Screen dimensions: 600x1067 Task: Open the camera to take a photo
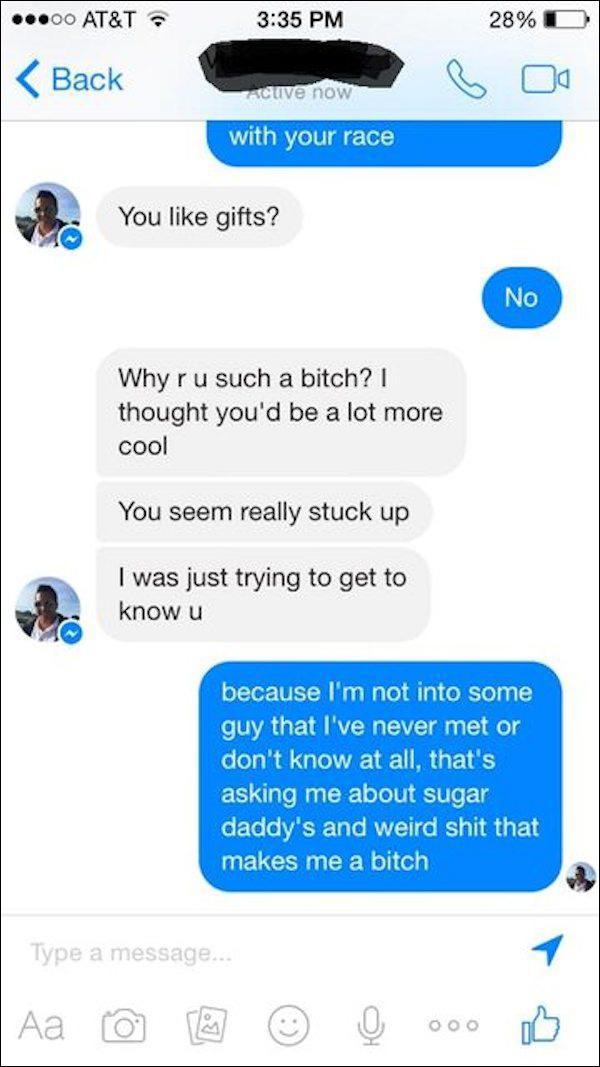click(123, 1025)
